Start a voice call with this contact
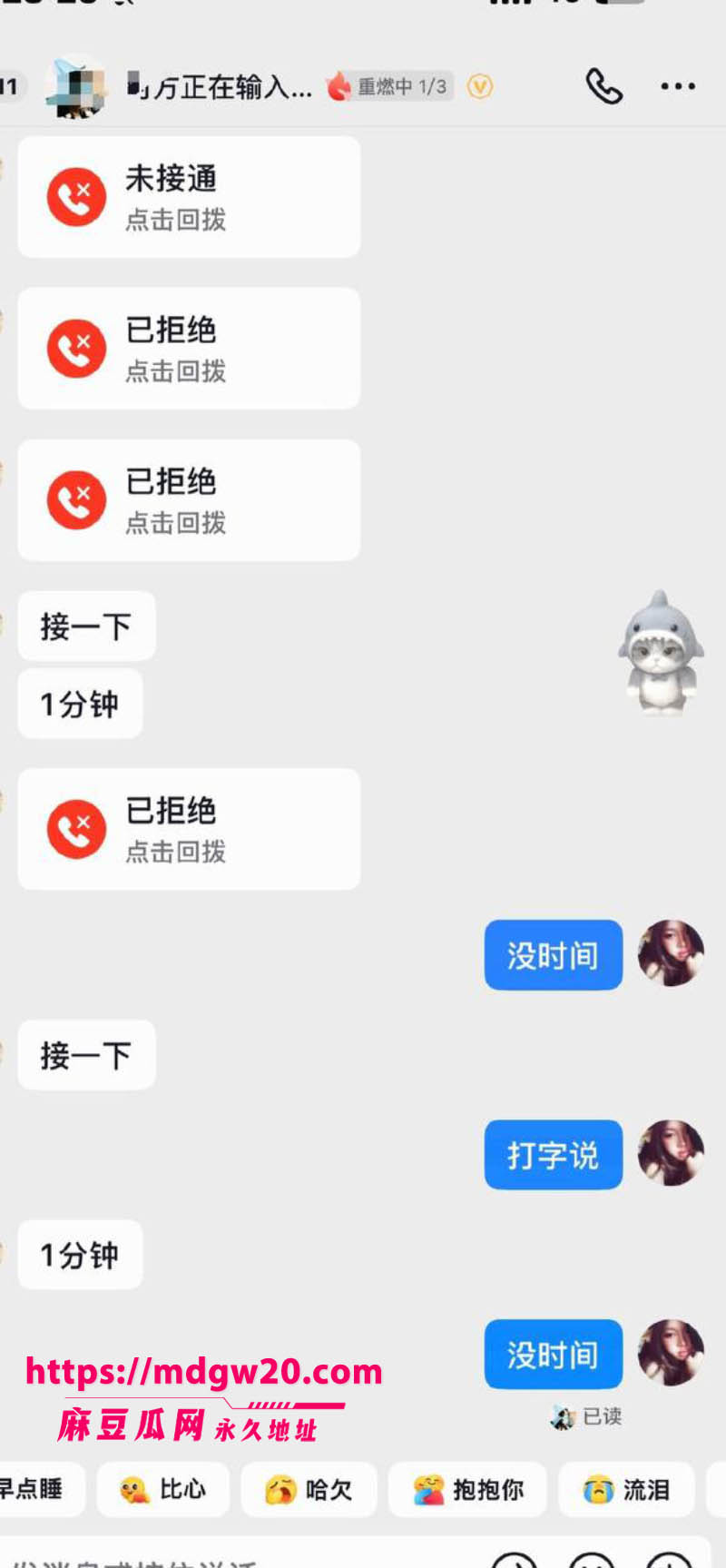Image resolution: width=726 pixels, height=1568 pixels. pos(603,87)
